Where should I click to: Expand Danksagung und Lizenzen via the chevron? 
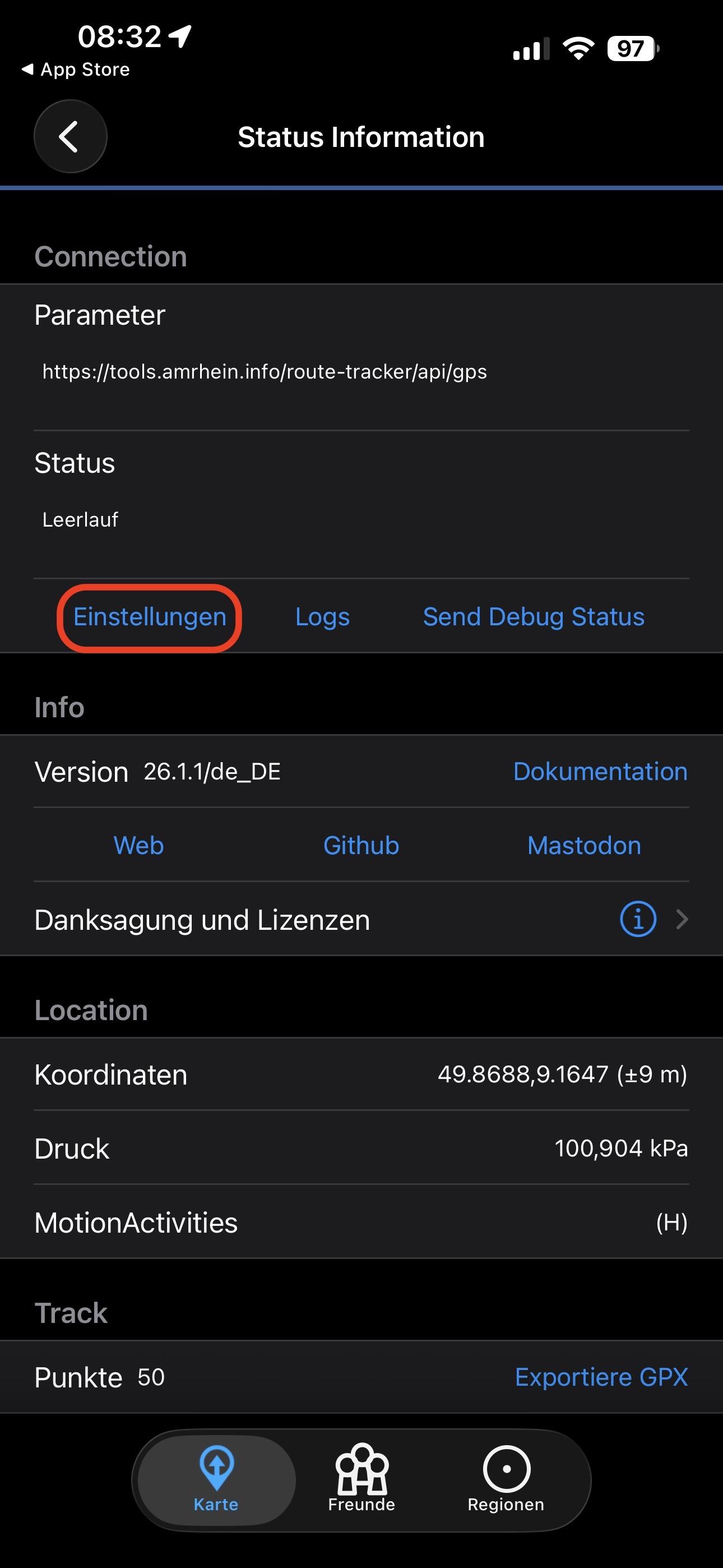tap(682, 919)
